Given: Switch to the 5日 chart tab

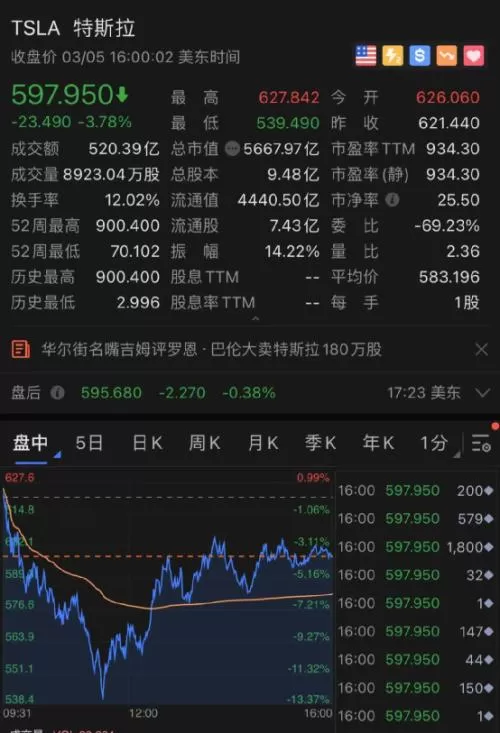Looking at the screenshot, I should tap(89, 443).
